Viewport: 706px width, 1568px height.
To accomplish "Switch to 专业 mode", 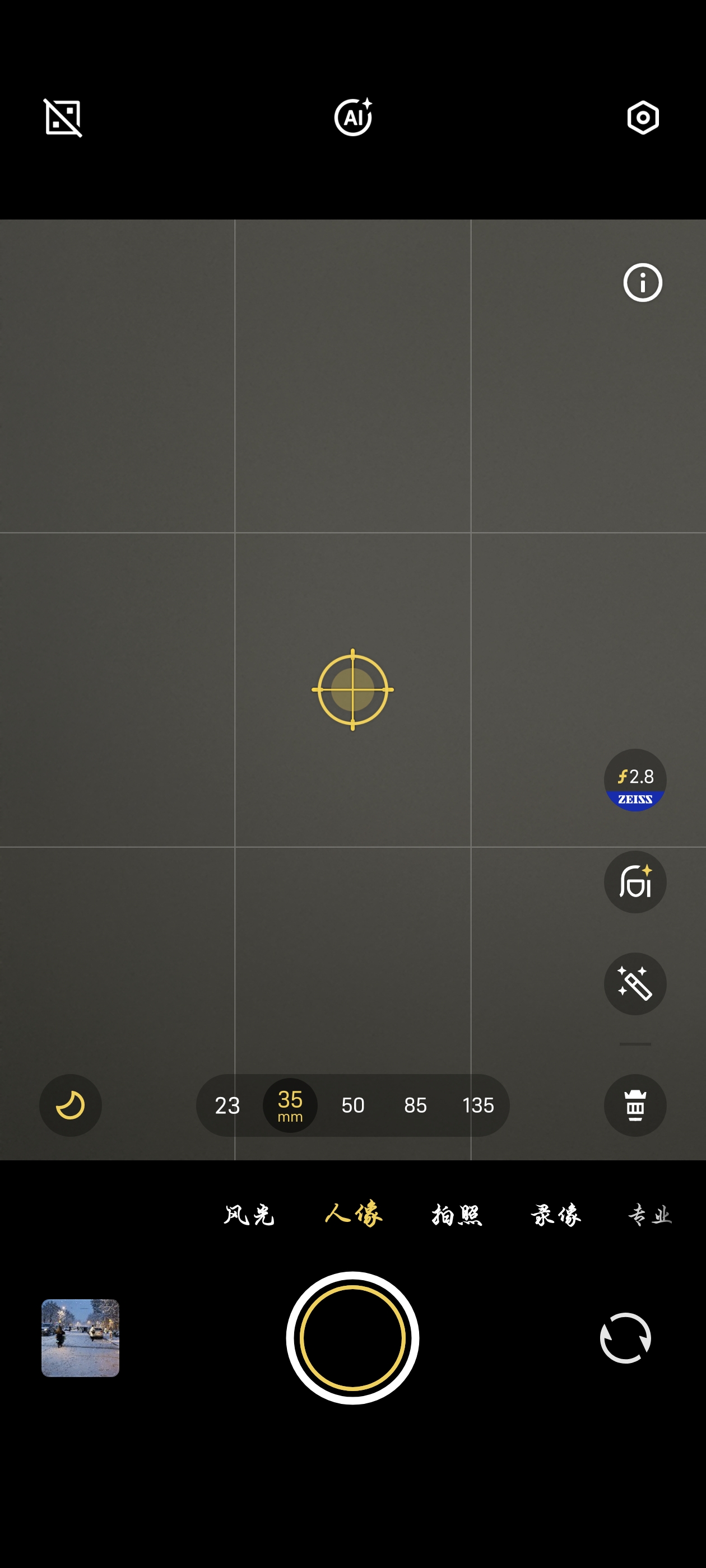I will click(x=649, y=1215).
